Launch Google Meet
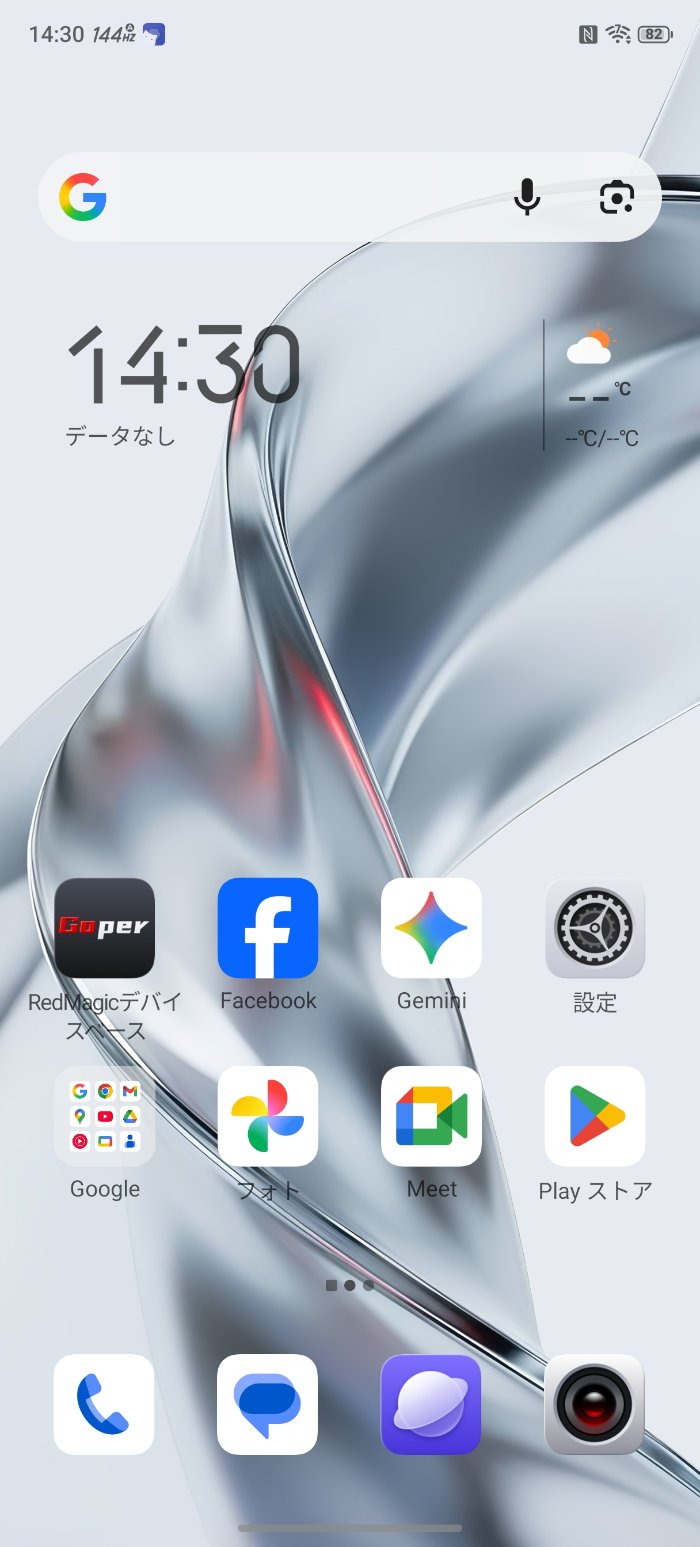 [431, 1116]
